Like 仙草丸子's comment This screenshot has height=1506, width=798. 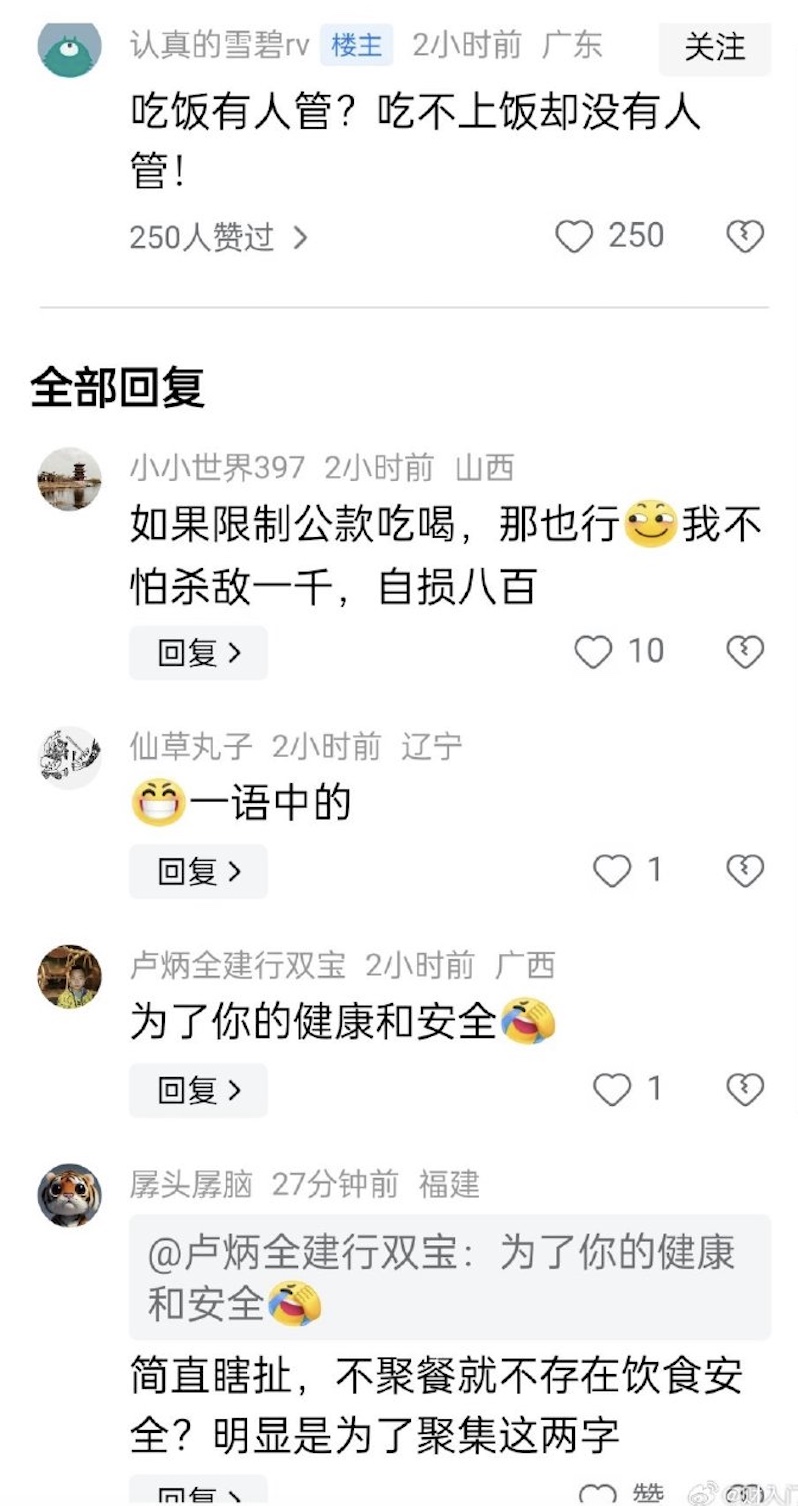(612, 872)
